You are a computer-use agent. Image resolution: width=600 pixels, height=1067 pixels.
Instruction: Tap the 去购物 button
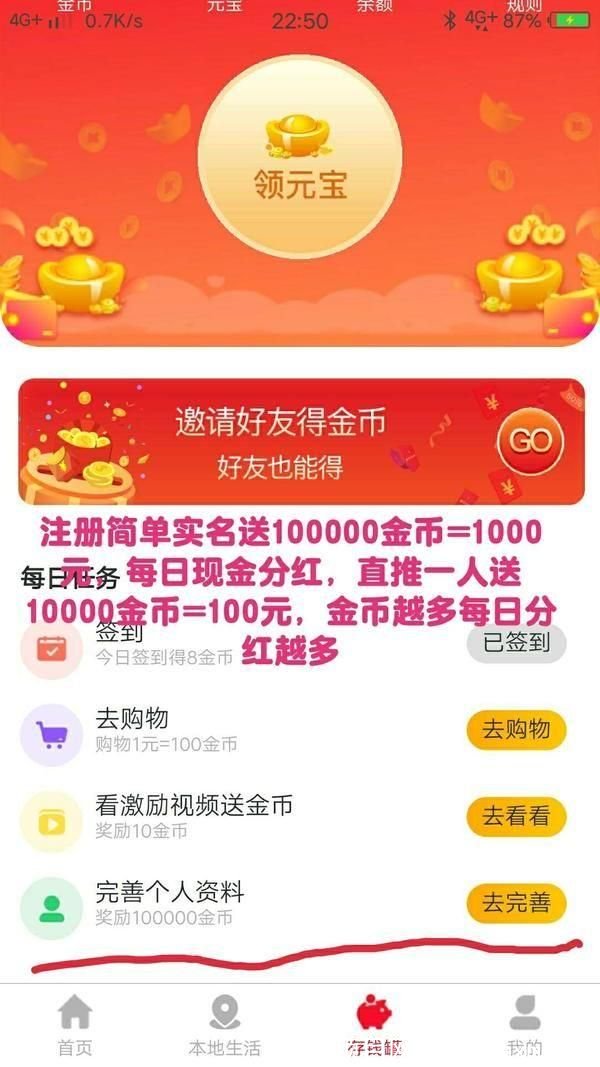pyautogui.click(x=516, y=730)
